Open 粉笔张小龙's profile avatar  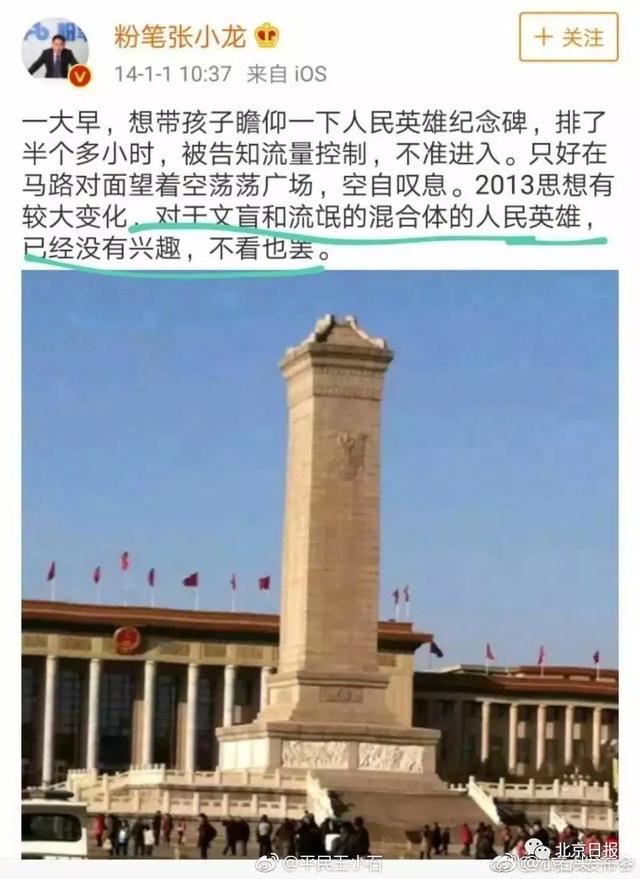54,49
